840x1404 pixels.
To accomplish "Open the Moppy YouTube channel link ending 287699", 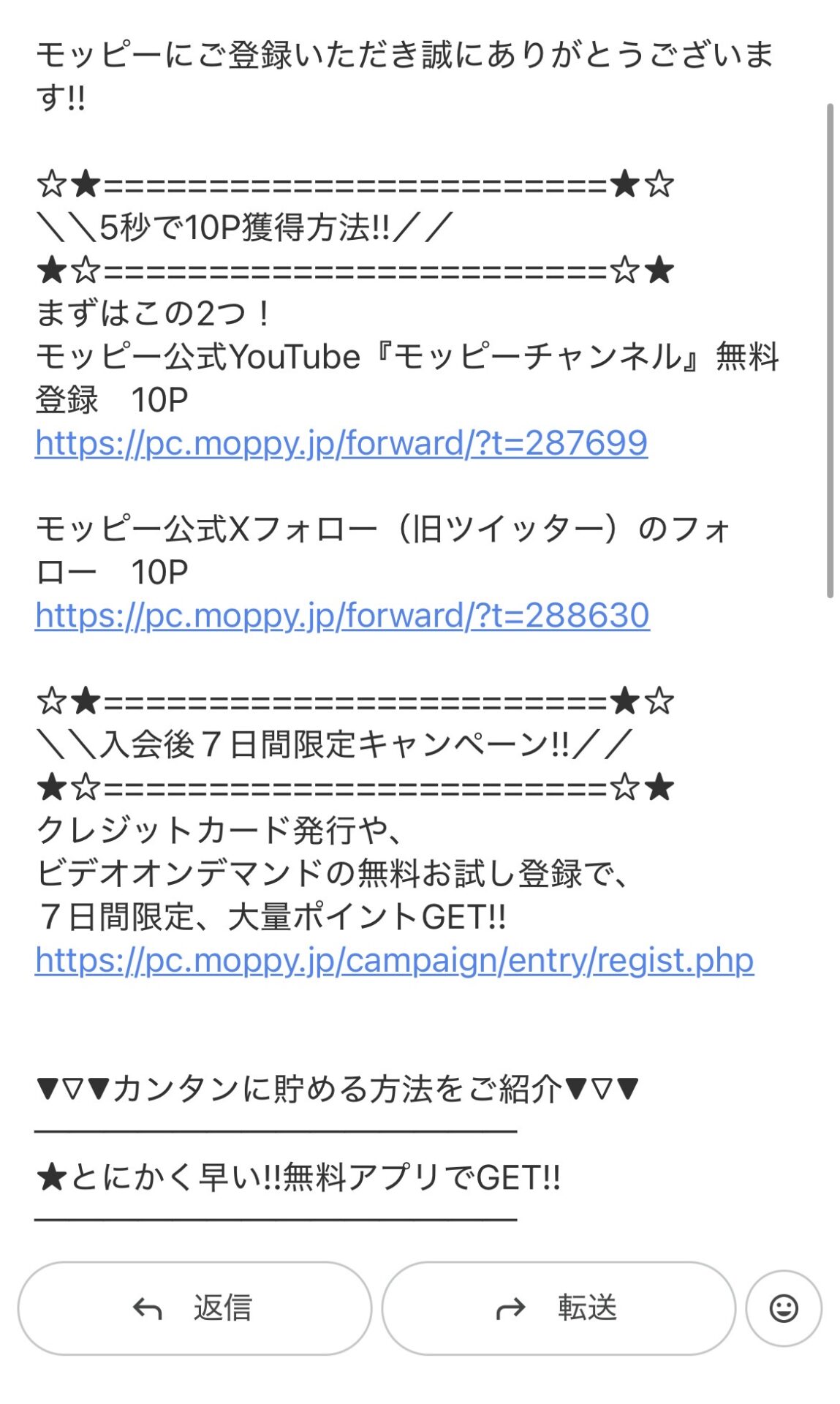I will click(x=341, y=443).
